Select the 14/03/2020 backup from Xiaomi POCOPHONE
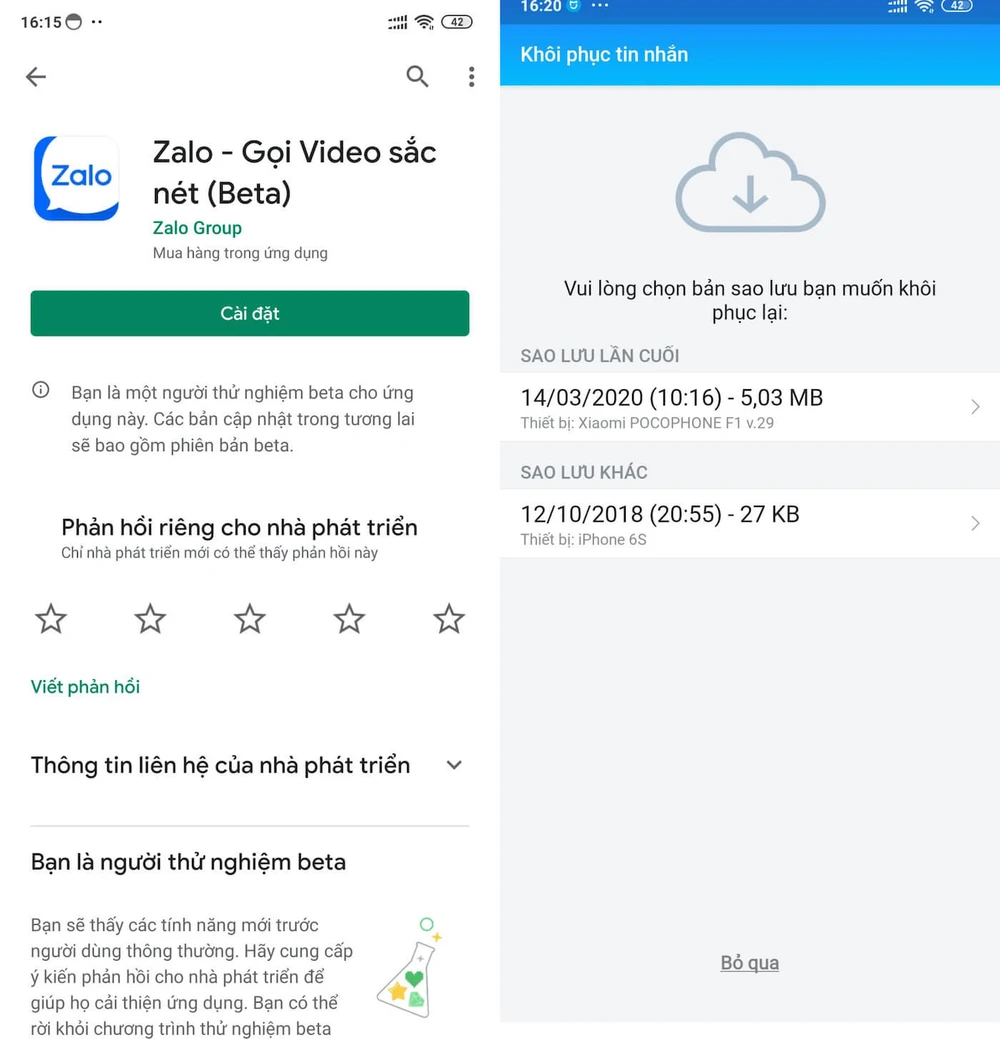The image size is (1000, 1039). tap(748, 407)
